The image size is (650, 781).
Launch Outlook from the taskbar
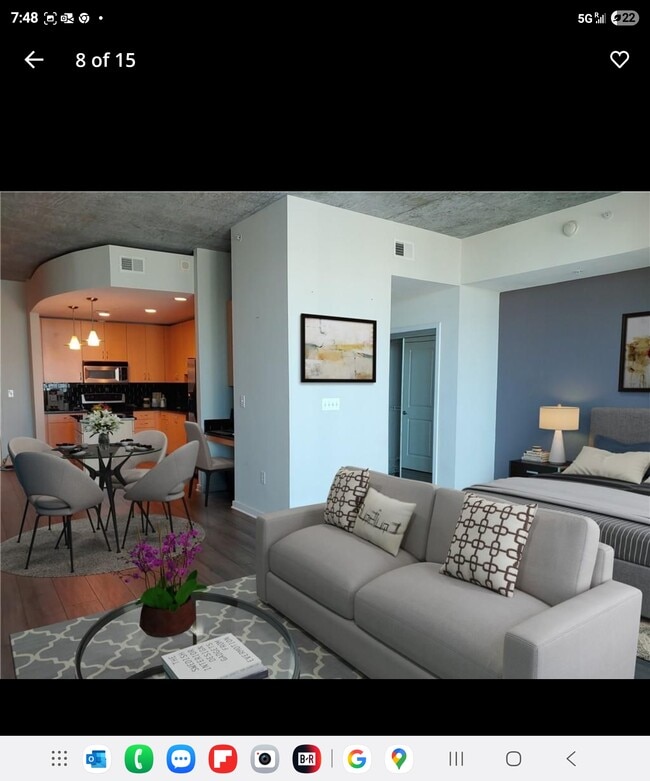click(x=97, y=759)
